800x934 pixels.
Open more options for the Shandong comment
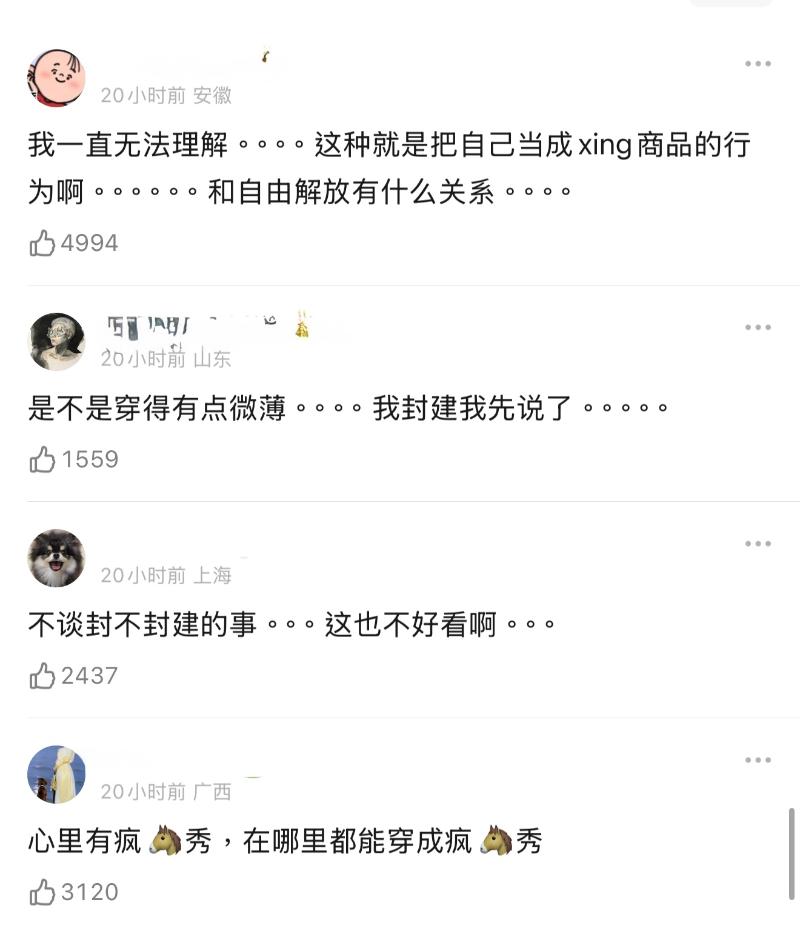point(758,328)
